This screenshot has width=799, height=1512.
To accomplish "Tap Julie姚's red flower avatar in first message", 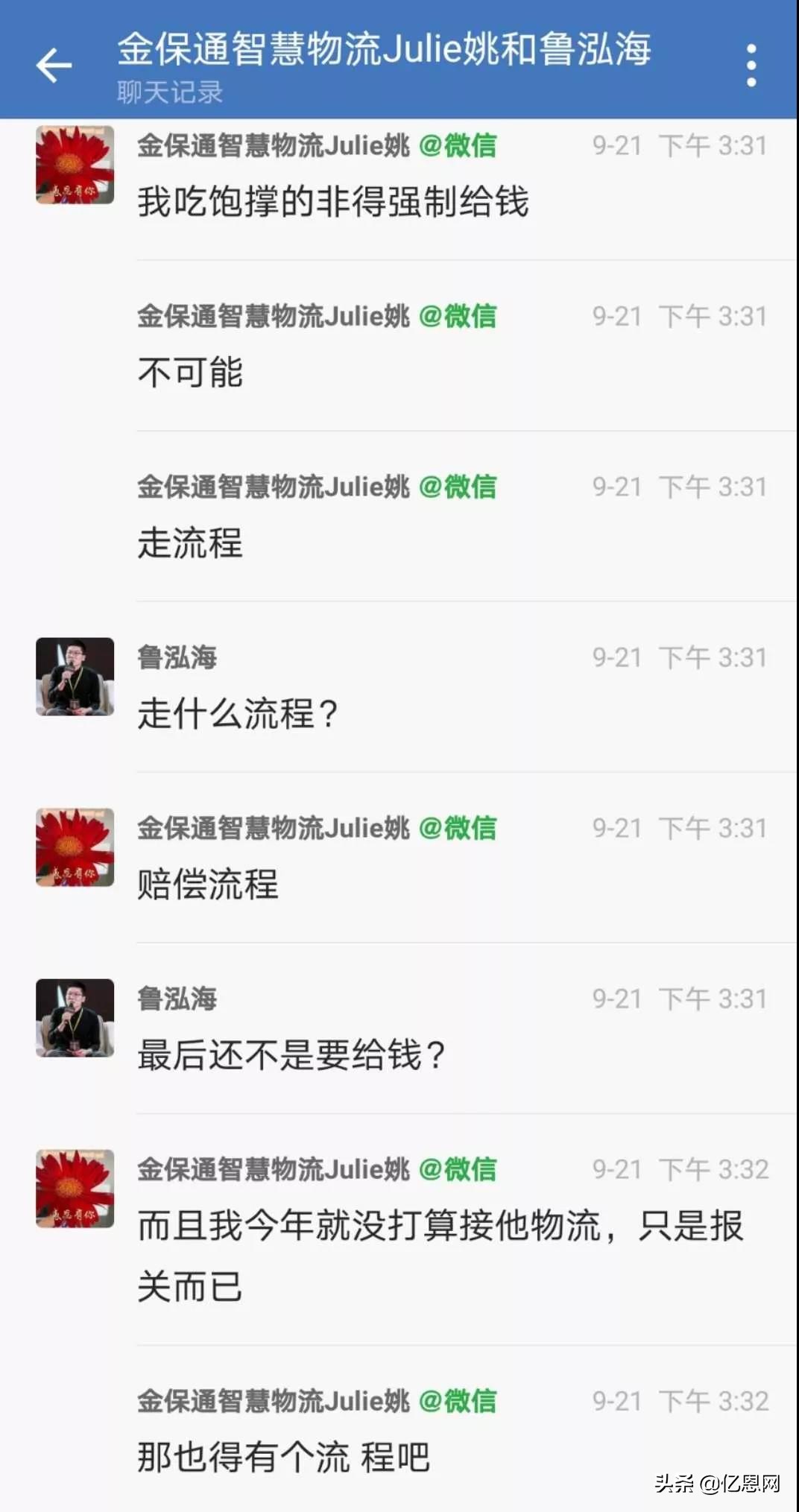I will tap(75, 164).
